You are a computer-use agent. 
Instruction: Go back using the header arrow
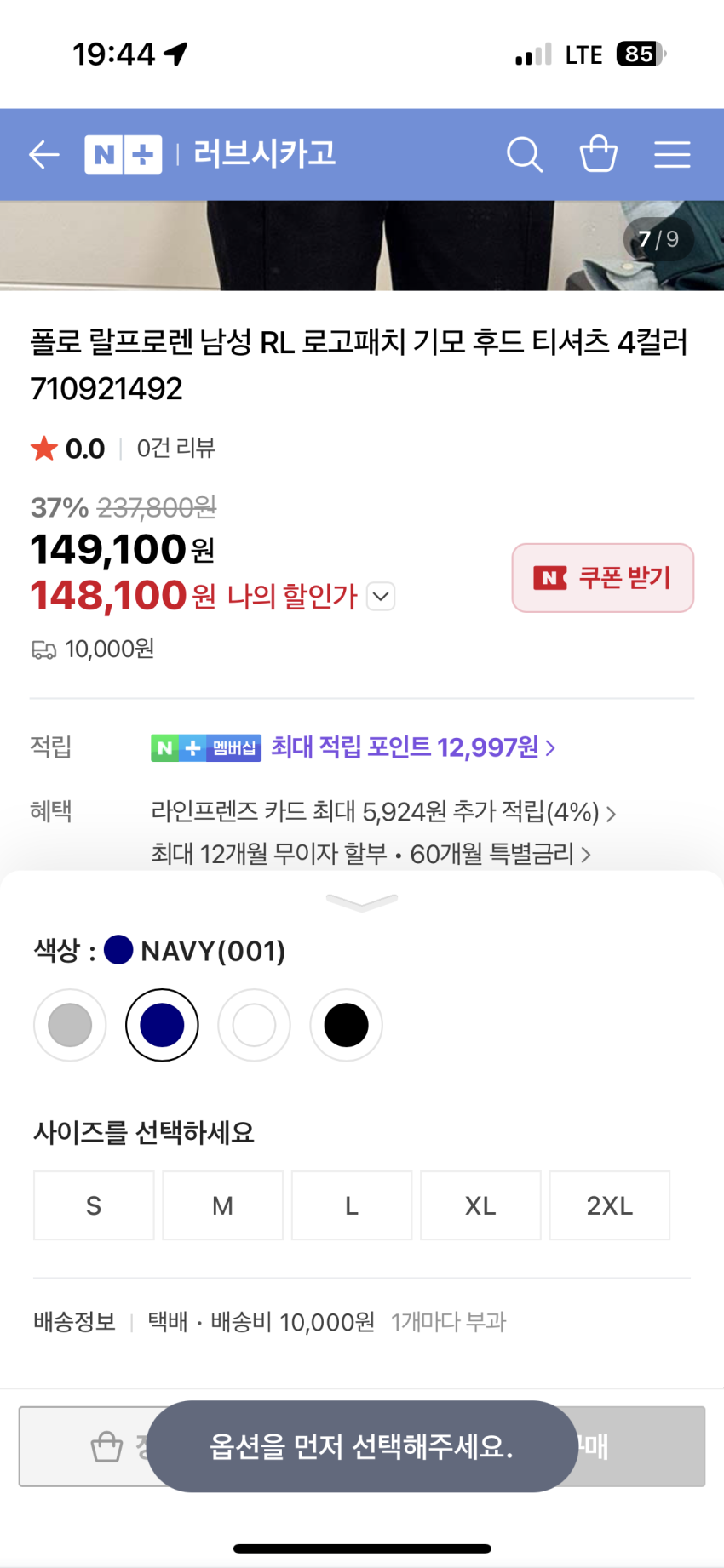(x=44, y=155)
